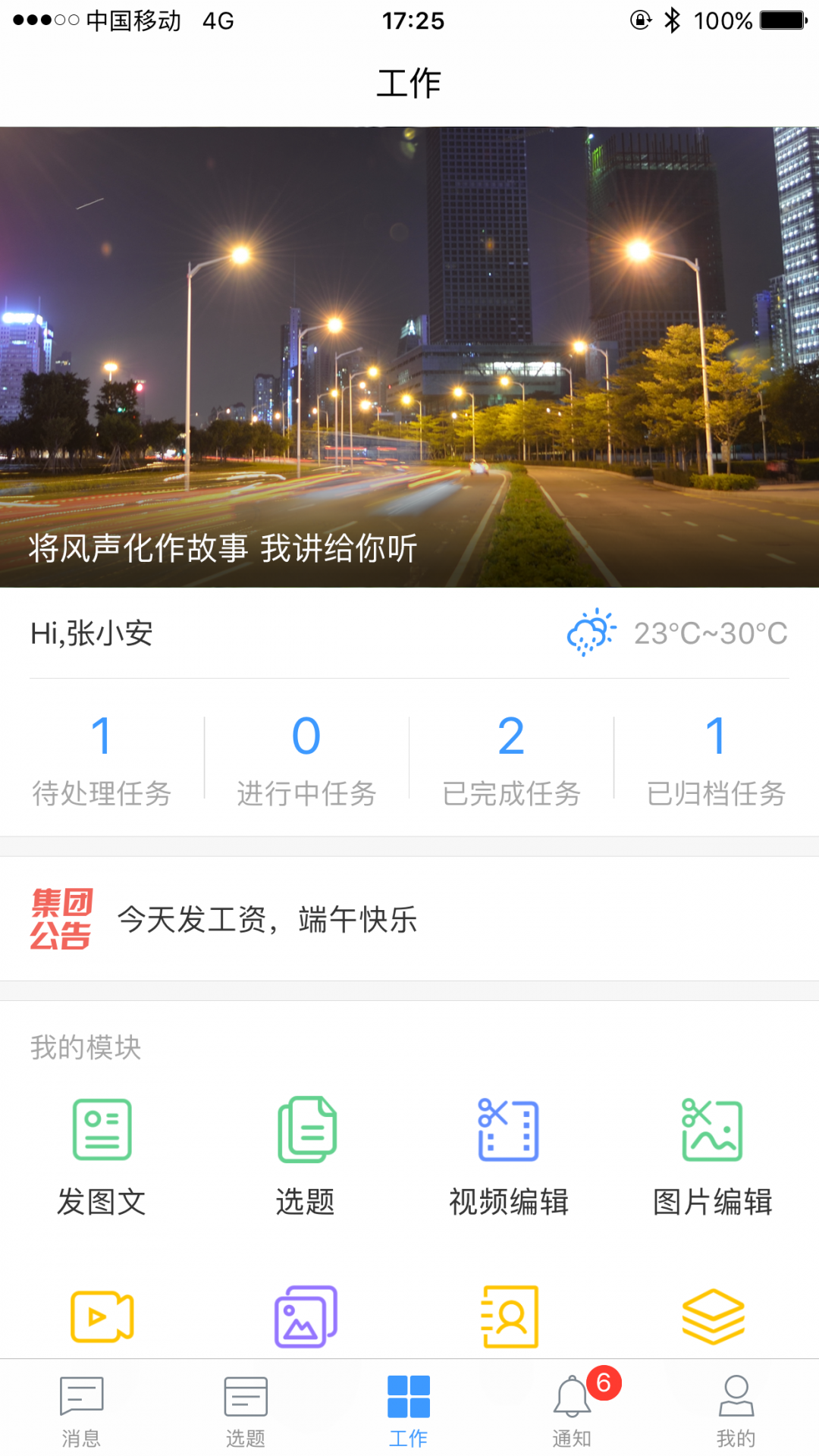Open 已完成任务 completed tasks
Viewport: 819px width, 1456px height.
coord(511,759)
